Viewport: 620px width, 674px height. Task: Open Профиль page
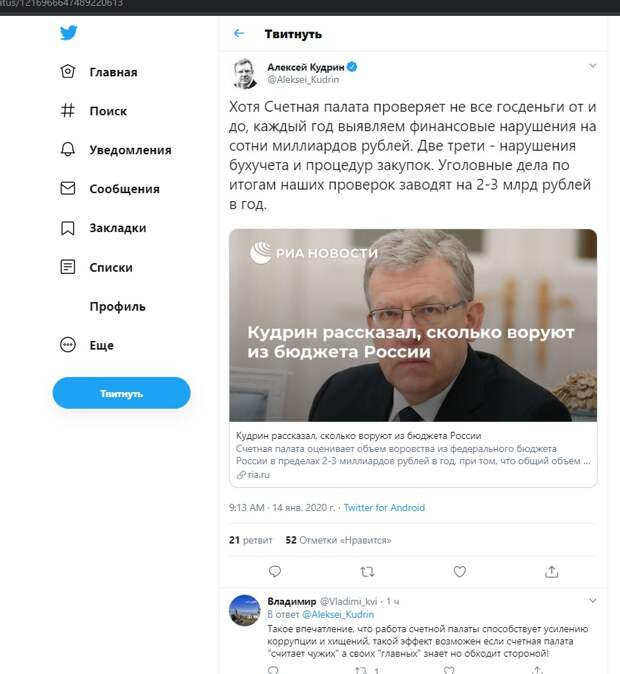(117, 306)
